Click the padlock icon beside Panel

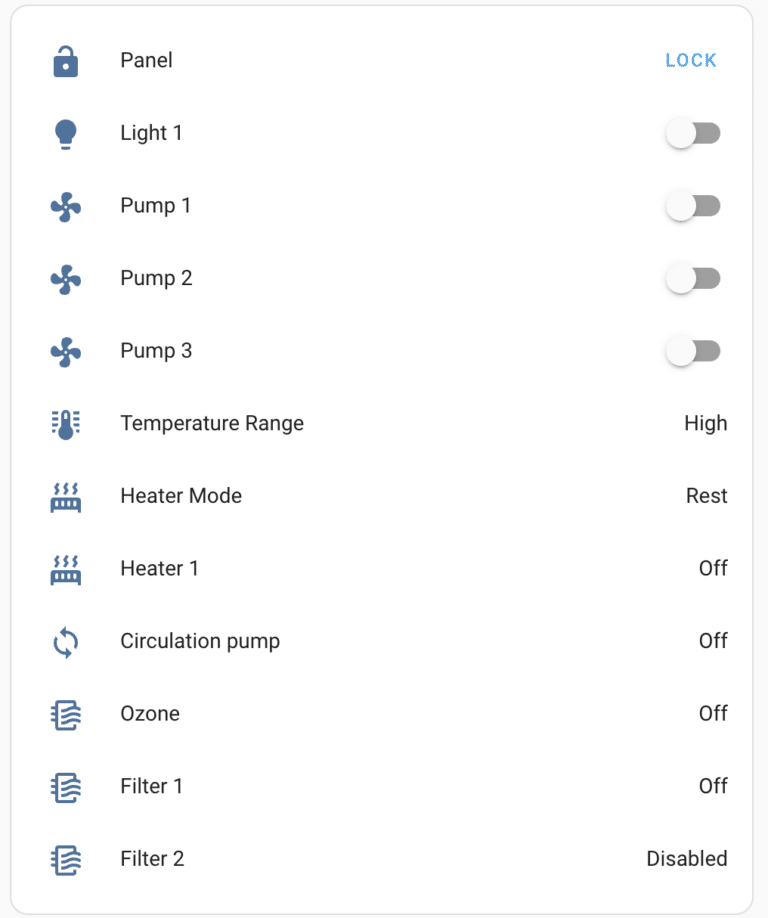click(65, 60)
